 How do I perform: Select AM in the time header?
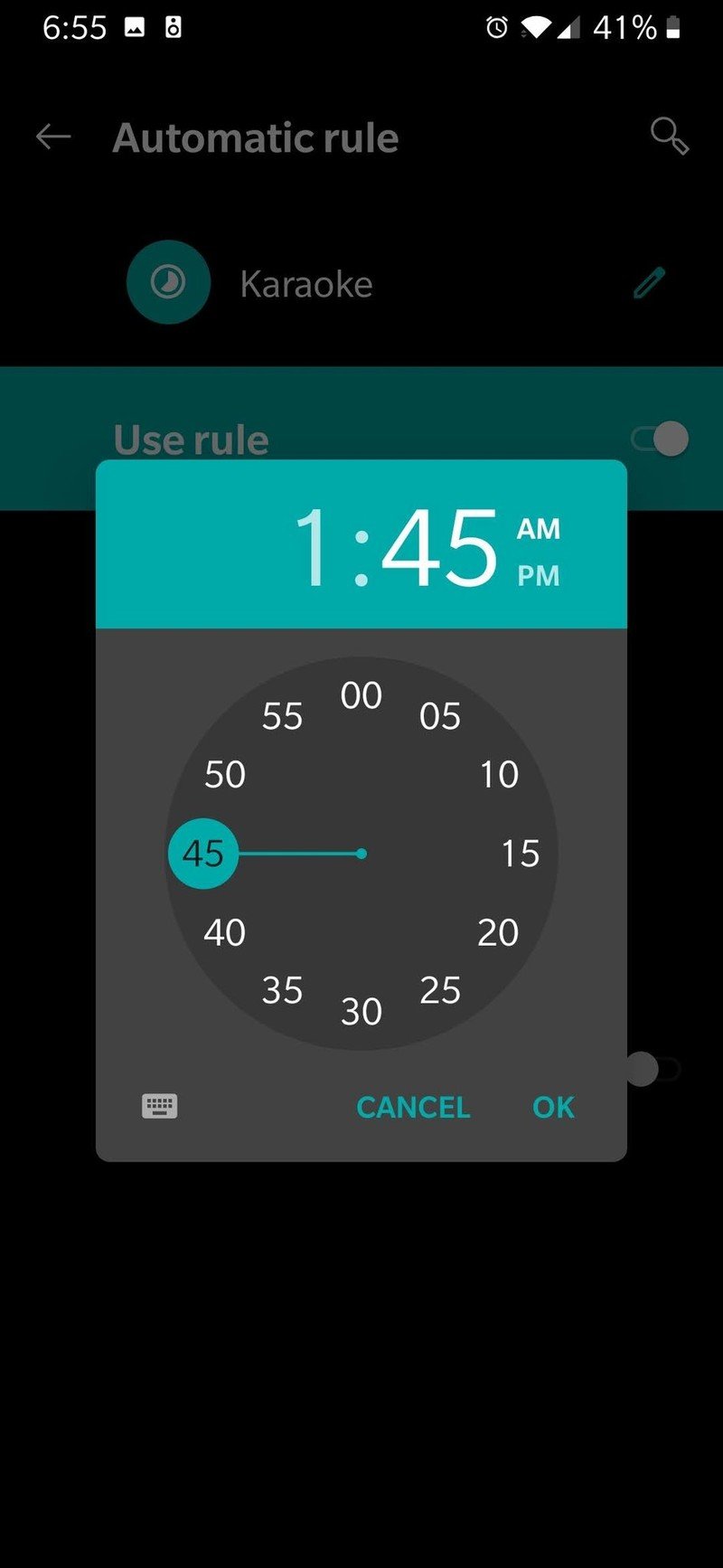pyautogui.click(x=538, y=529)
